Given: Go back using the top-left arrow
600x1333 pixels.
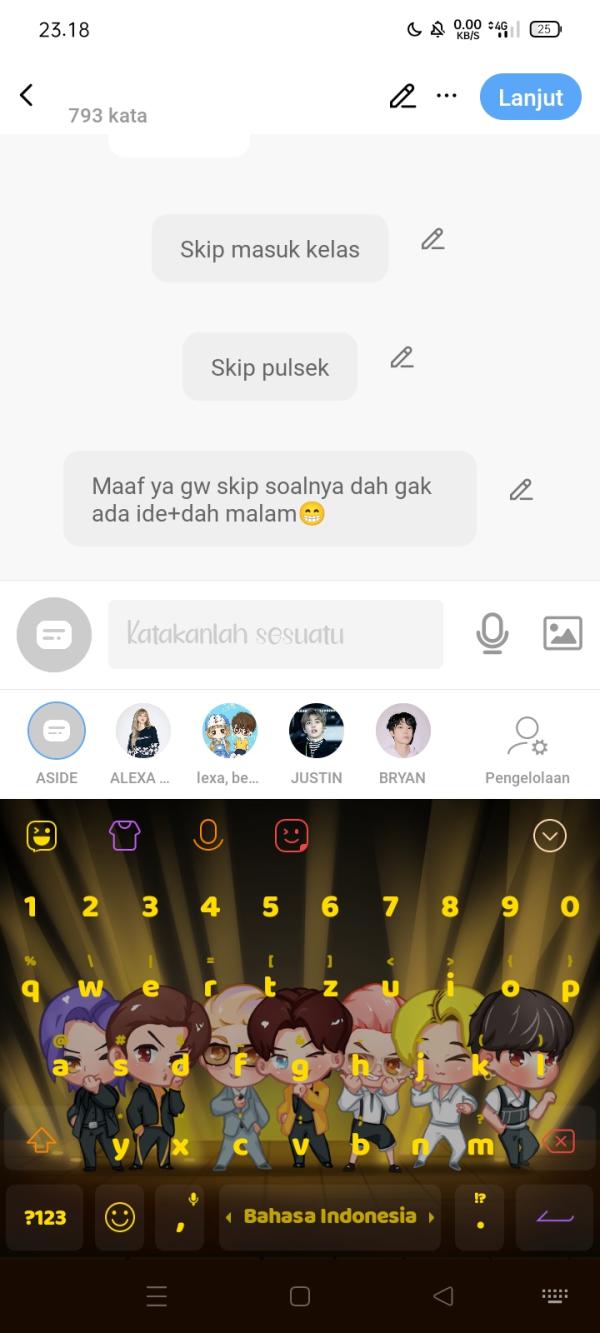Looking at the screenshot, I should click(x=27, y=95).
